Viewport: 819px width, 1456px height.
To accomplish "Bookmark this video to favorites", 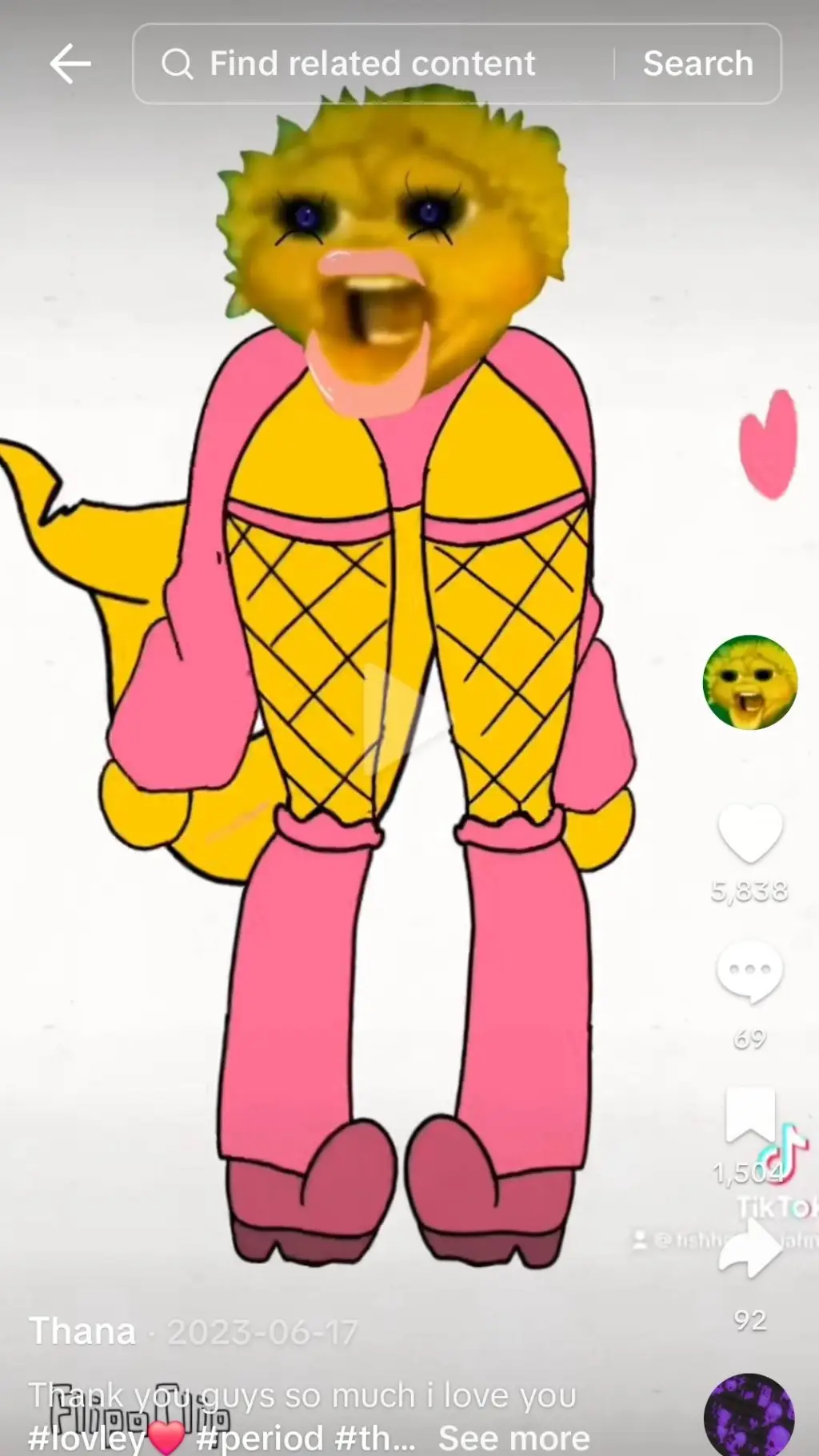I will tap(749, 1115).
